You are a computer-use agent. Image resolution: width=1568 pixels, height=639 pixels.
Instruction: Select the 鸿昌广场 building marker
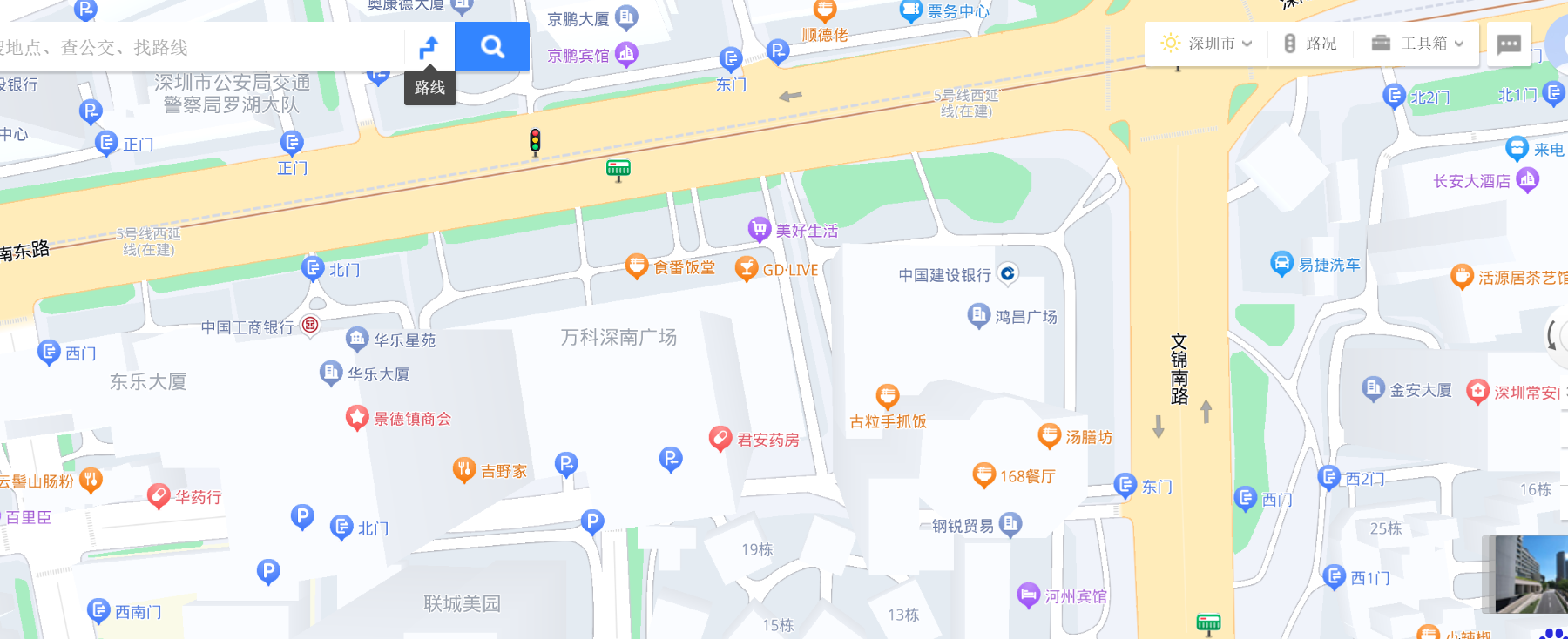(x=979, y=315)
